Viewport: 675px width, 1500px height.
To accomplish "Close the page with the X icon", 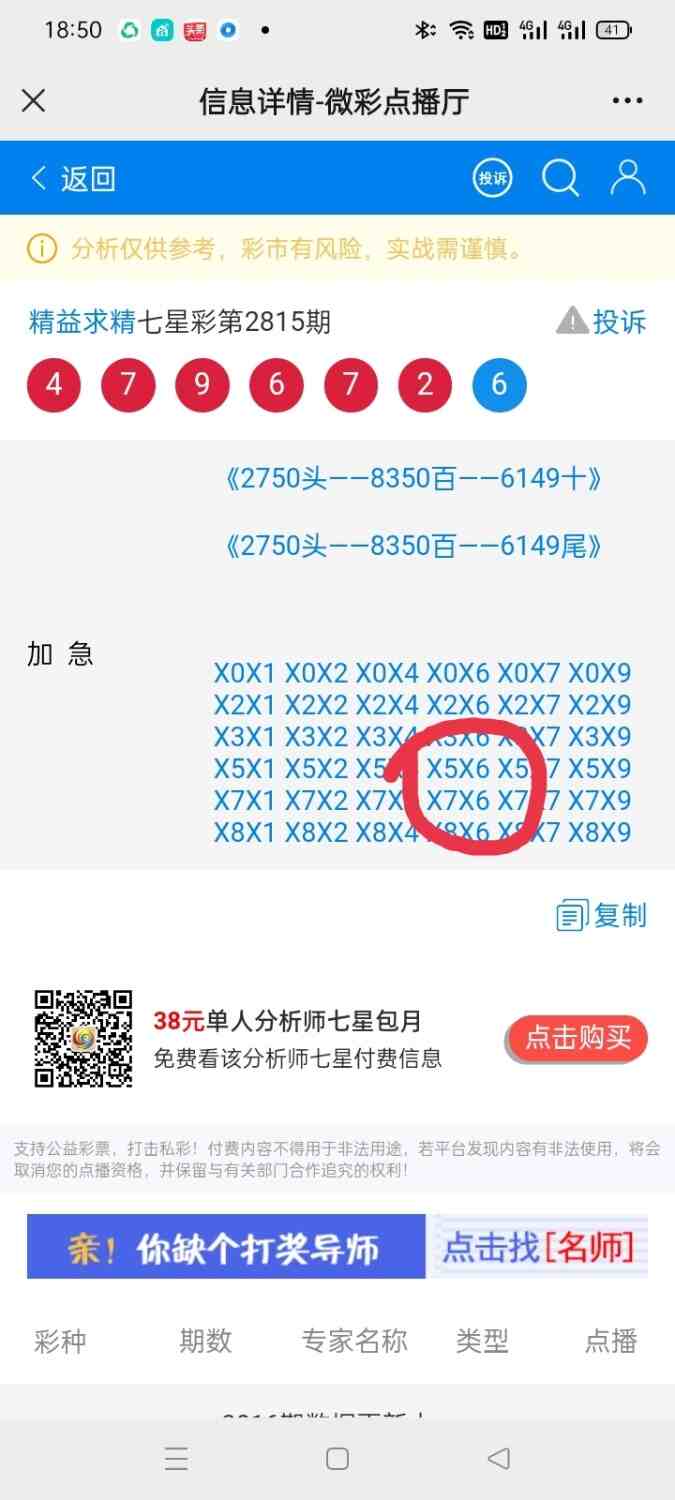I will click(x=33, y=100).
